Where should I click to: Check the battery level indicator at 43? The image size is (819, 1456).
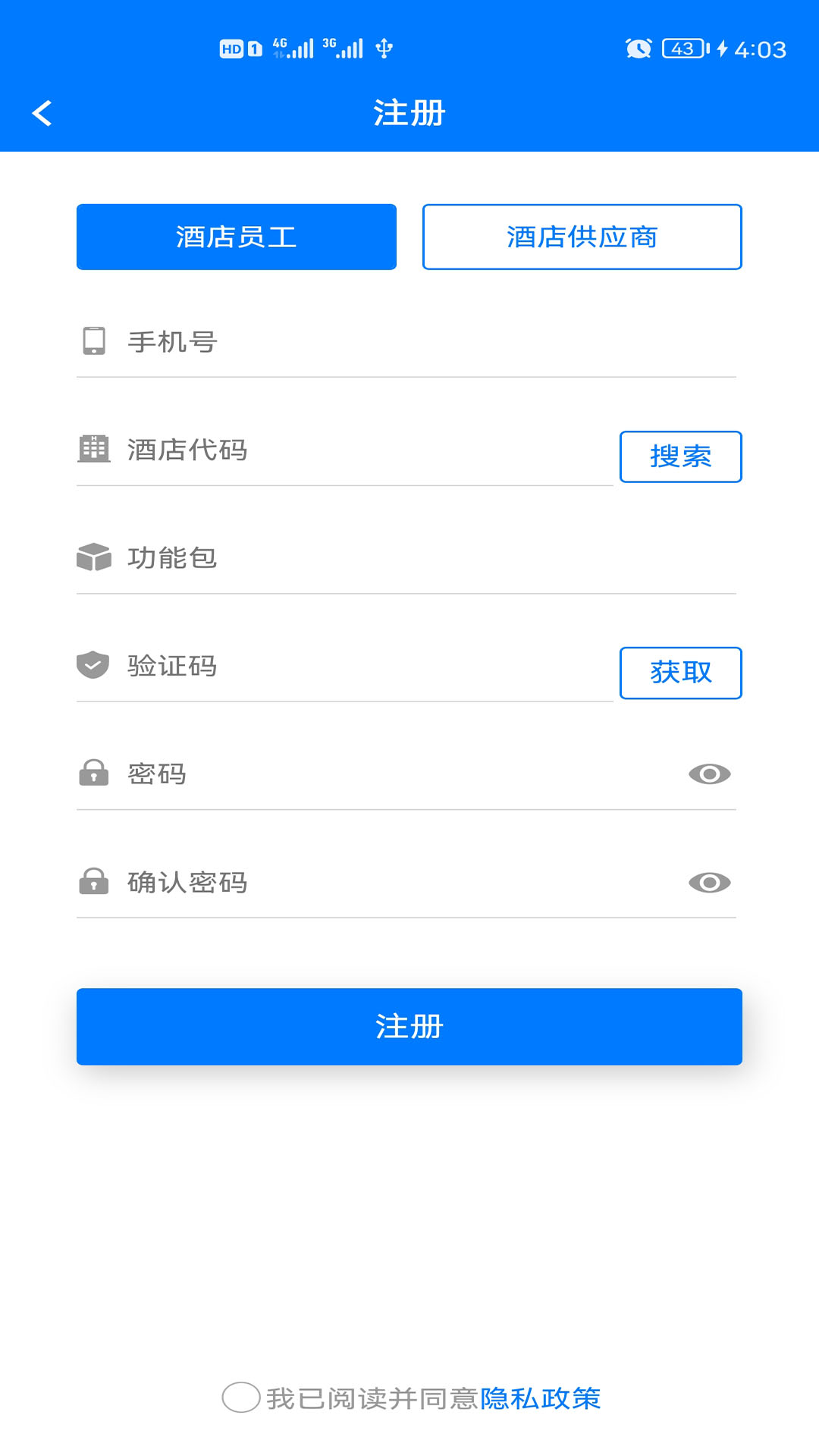click(680, 48)
